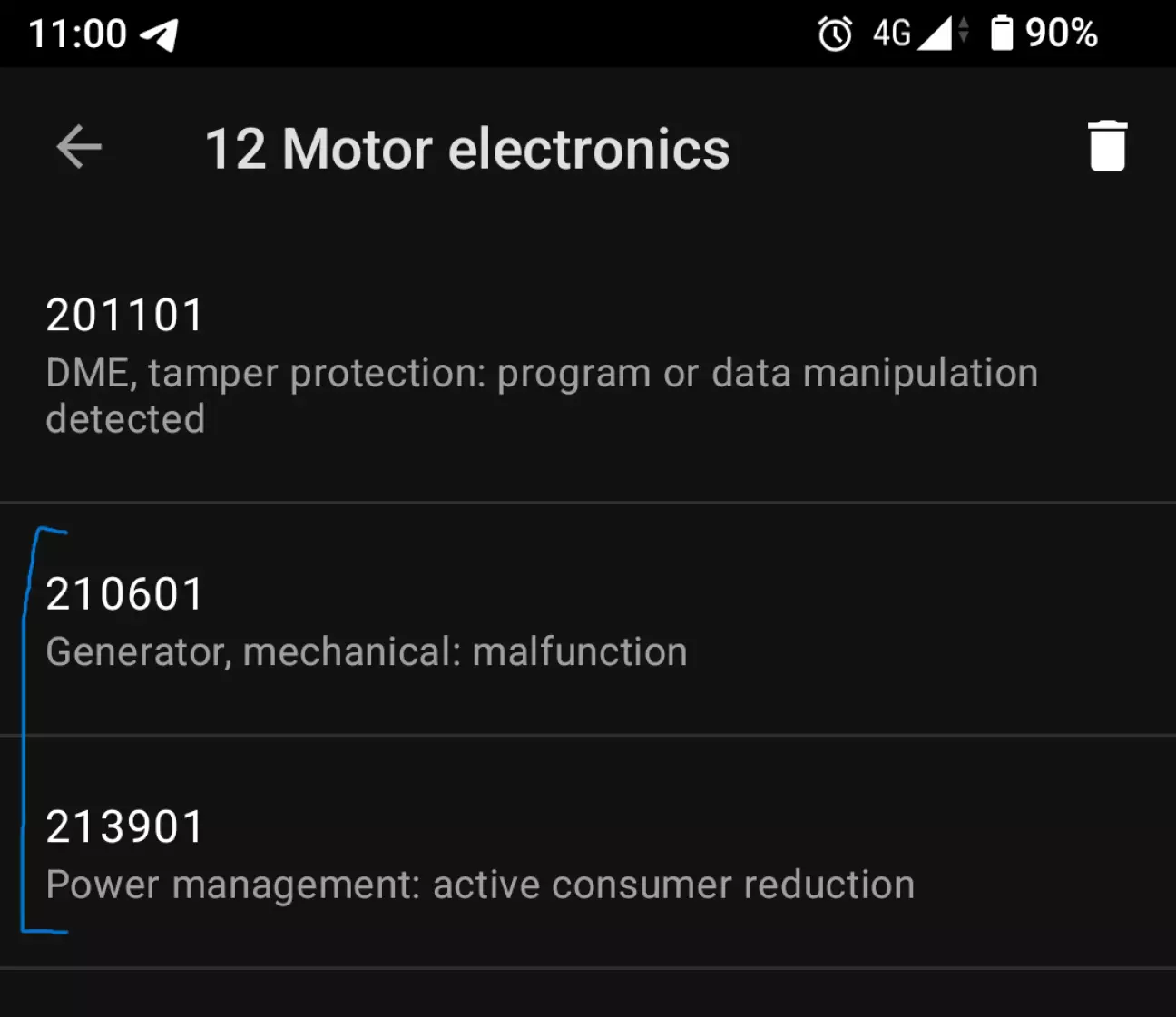Open fault code 210601 Generator malfunction
The height and width of the screenshot is (1017, 1176).
[367, 621]
